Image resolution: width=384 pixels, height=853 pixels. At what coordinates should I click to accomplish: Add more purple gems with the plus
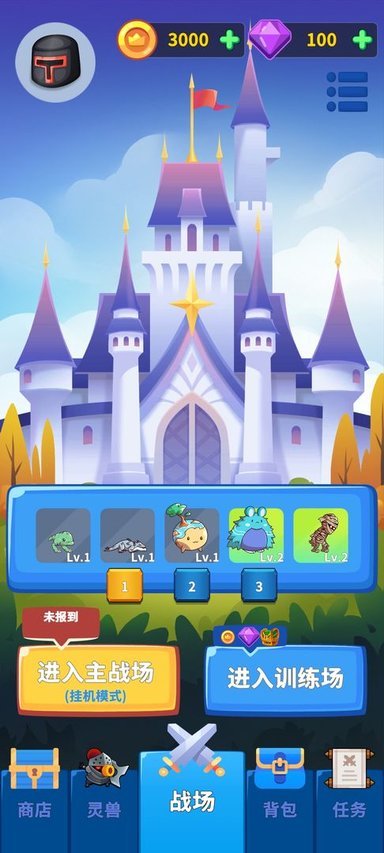point(362,40)
